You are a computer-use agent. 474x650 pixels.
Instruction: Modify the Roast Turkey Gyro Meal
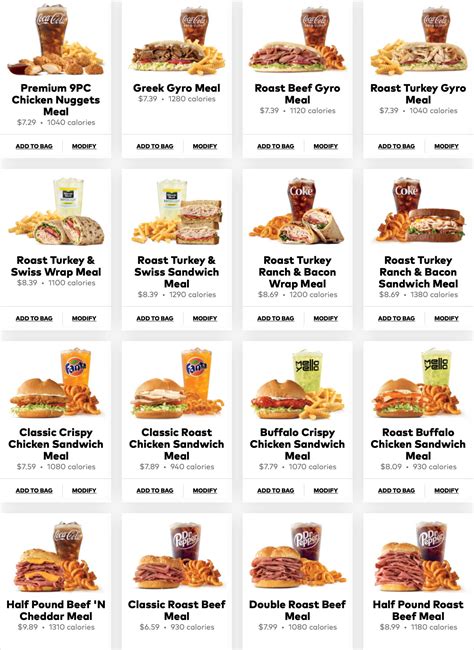point(446,146)
